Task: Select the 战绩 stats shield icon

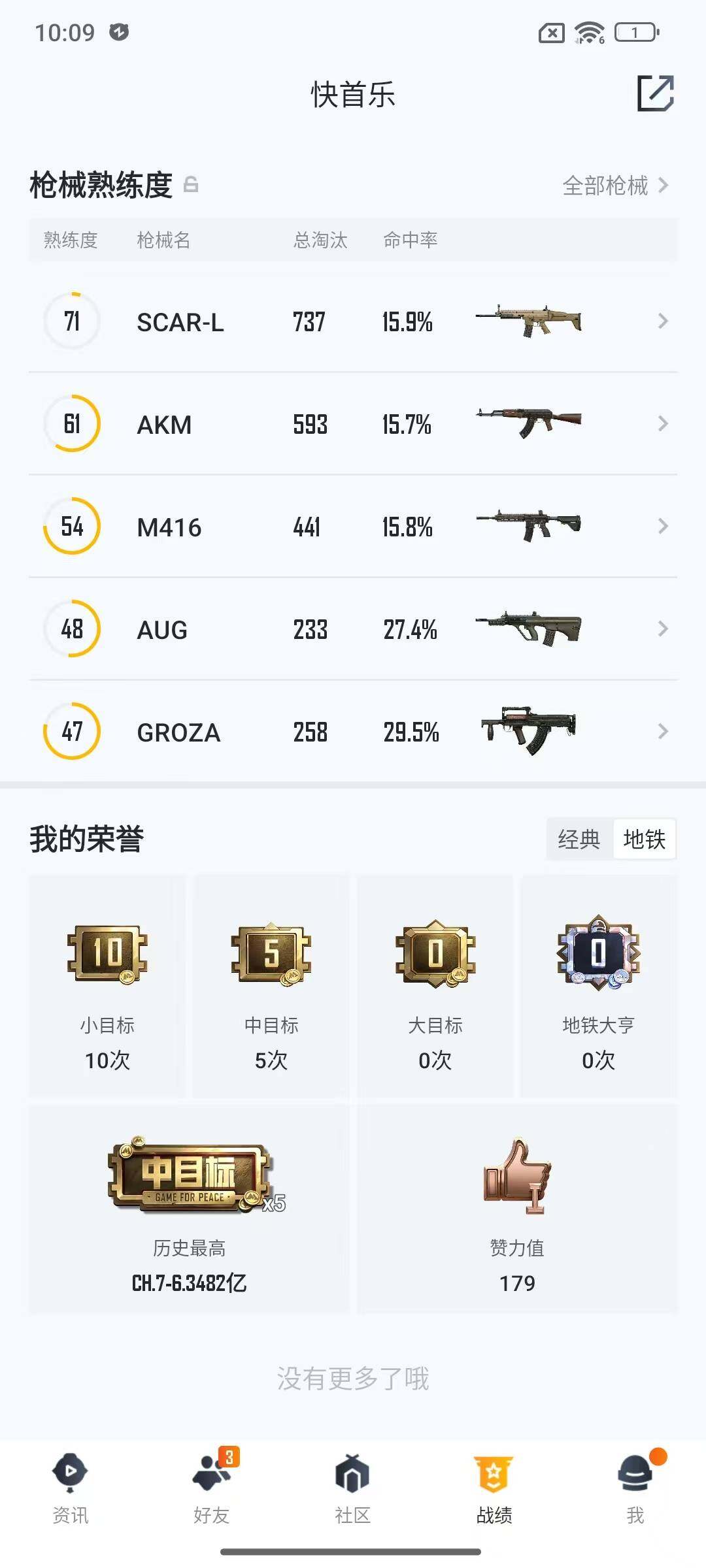Action: (494, 1473)
